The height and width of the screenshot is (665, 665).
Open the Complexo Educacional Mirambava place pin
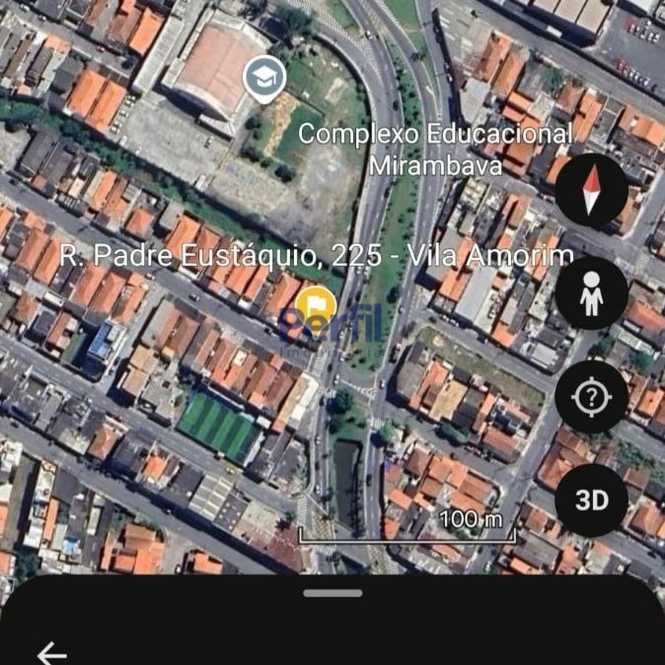[x=265, y=77]
